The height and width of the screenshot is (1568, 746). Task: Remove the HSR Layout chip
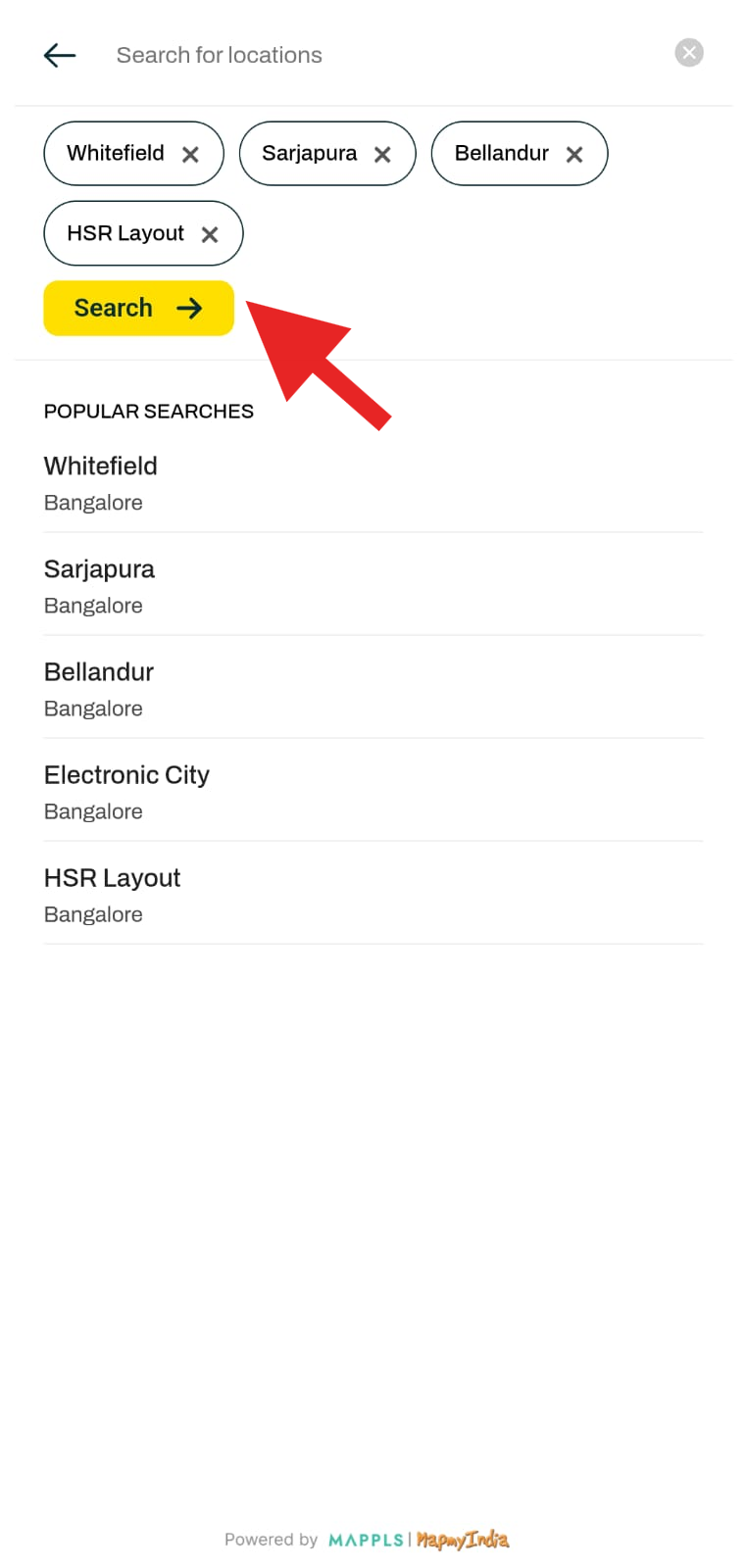coord(210,235)
